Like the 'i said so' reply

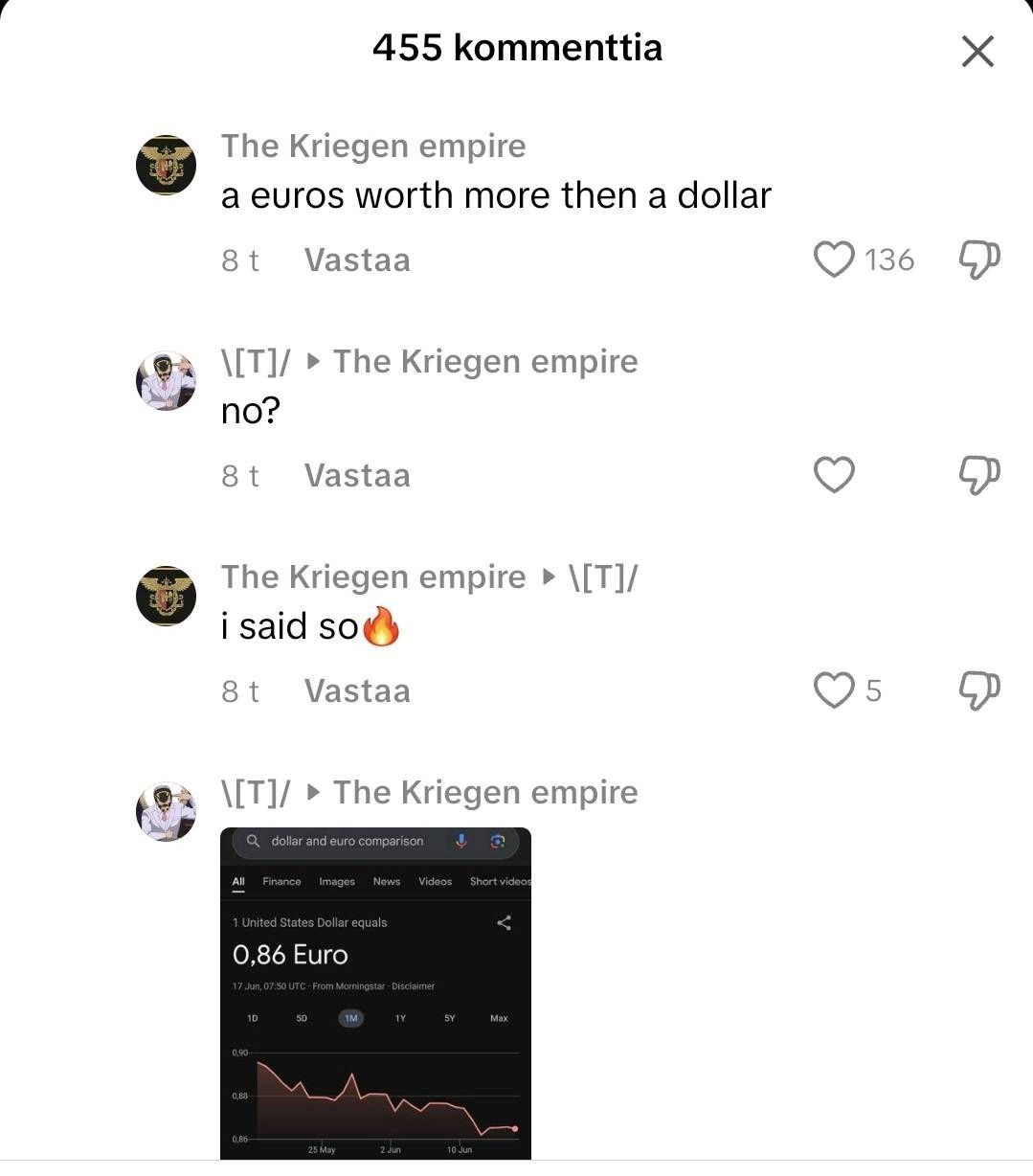coord(834,690)
